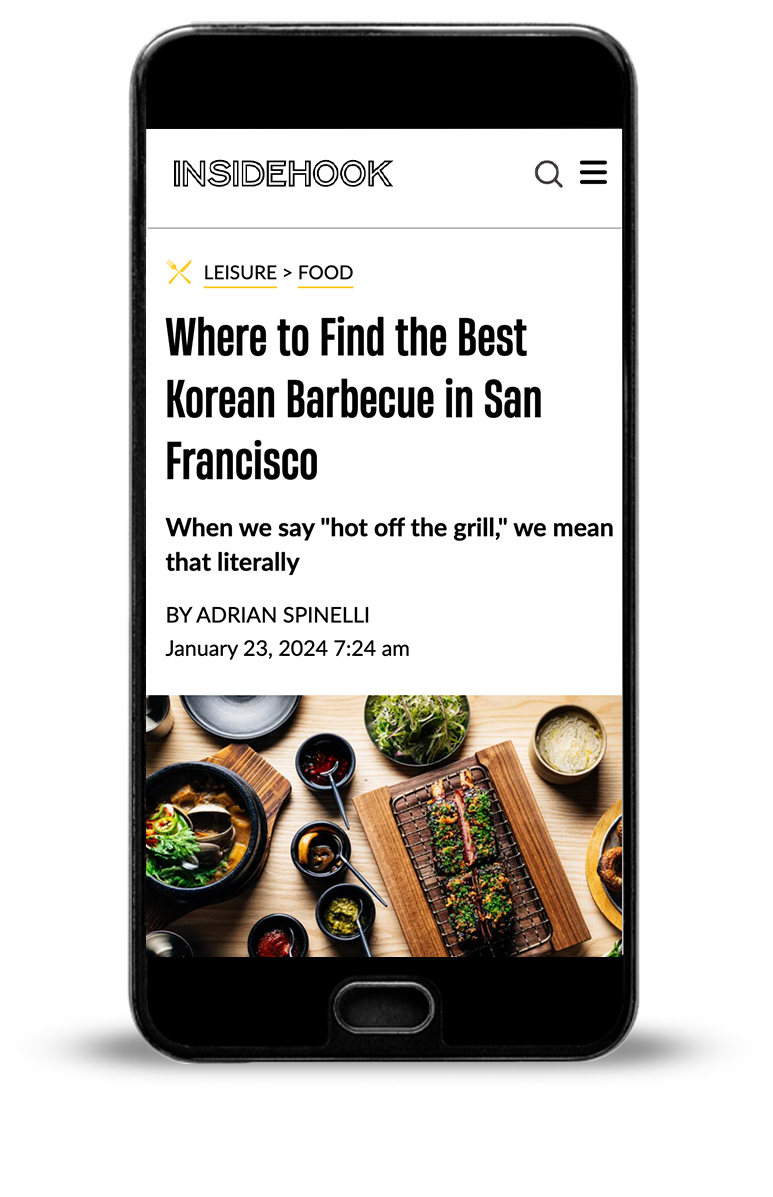The width and height of the screenshot is (773, 1197).
Task: Go to the Leisure section
Action: (x=240, y=272)
